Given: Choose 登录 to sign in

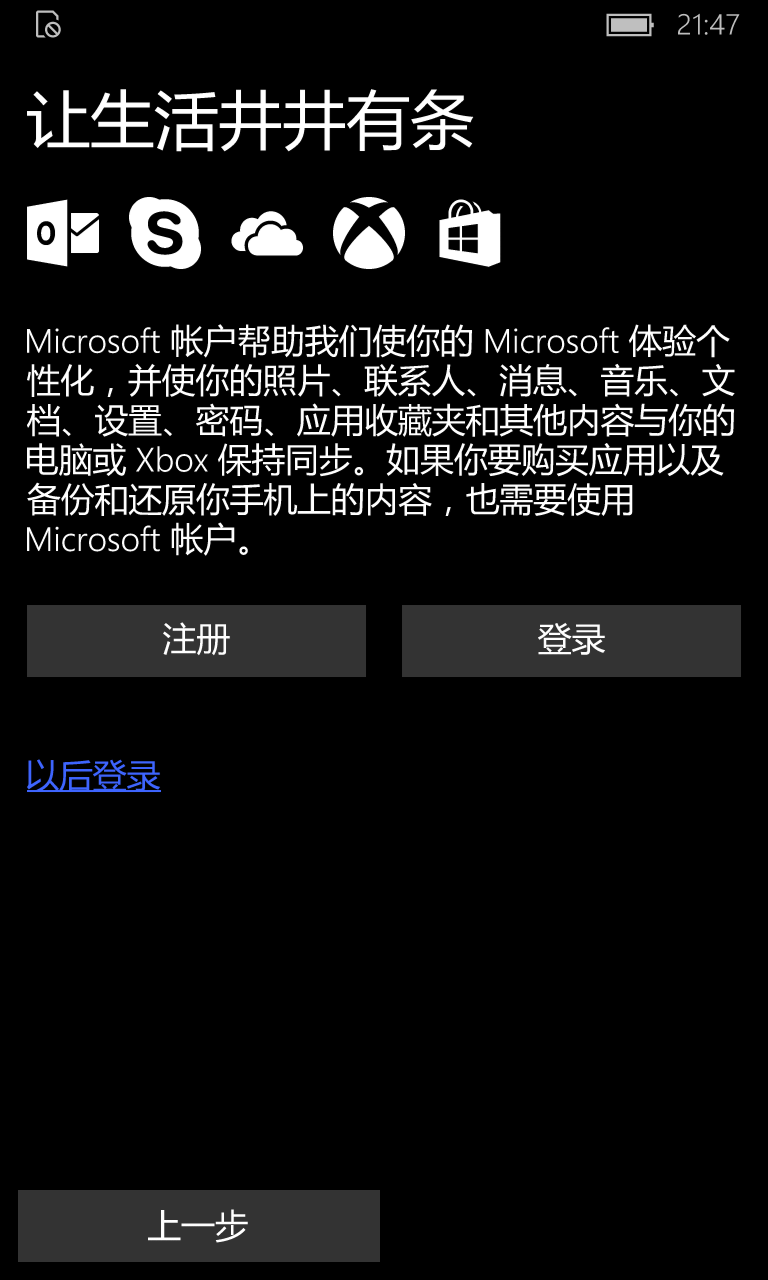Looking at the screenshot, I should pos(571,641).
